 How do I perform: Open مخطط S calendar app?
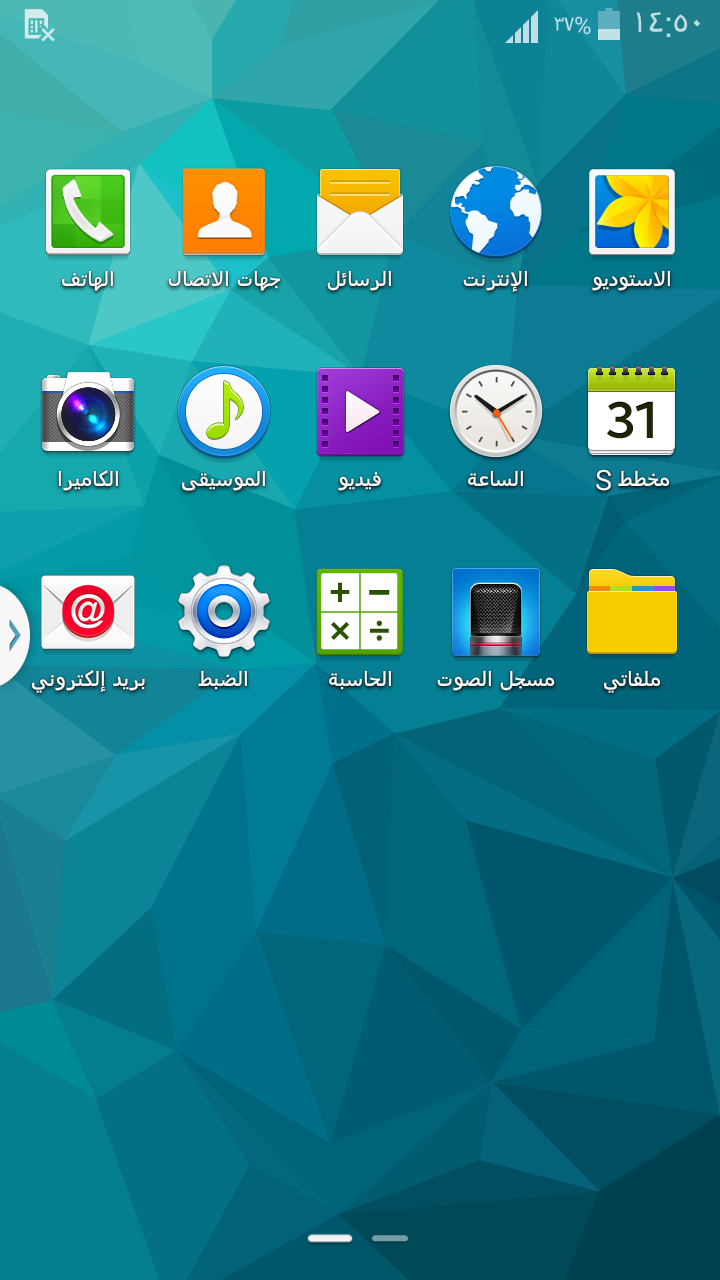point(632,412)
